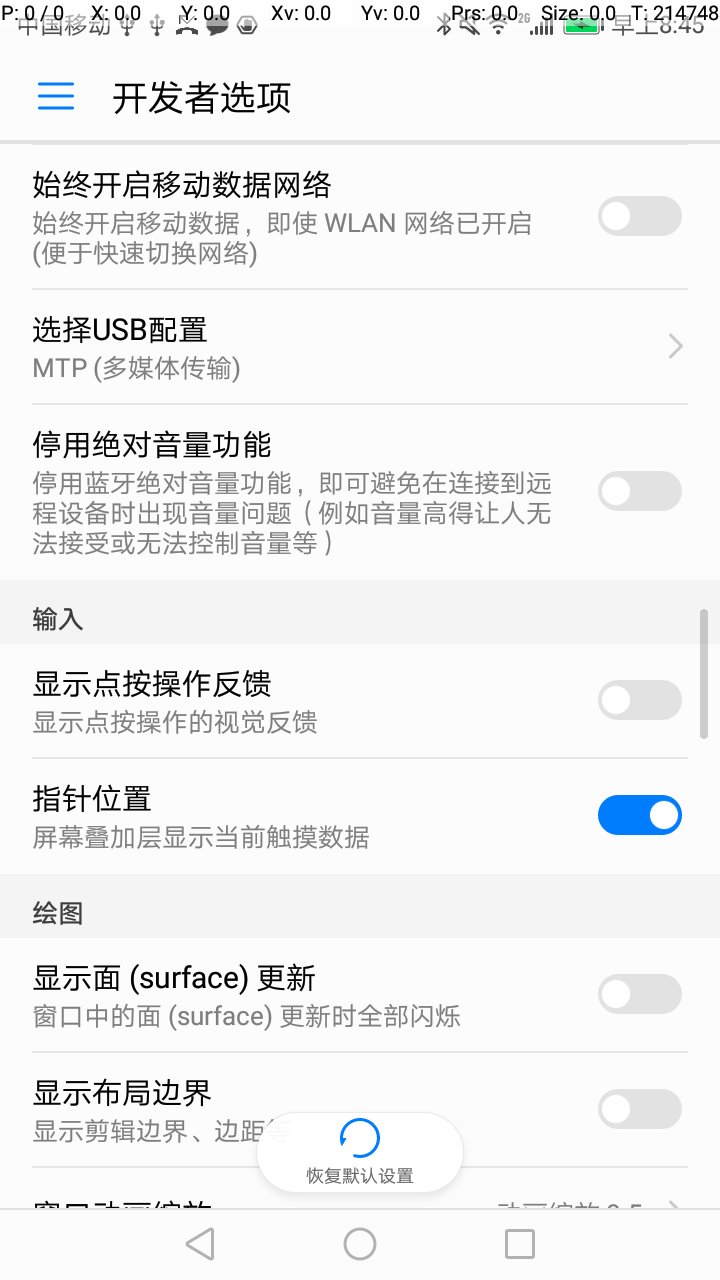This screenshot has width=720, height=1280.
Task: Enable 显示面 (surface) 更新 toggle
Action: coord(639,994)
